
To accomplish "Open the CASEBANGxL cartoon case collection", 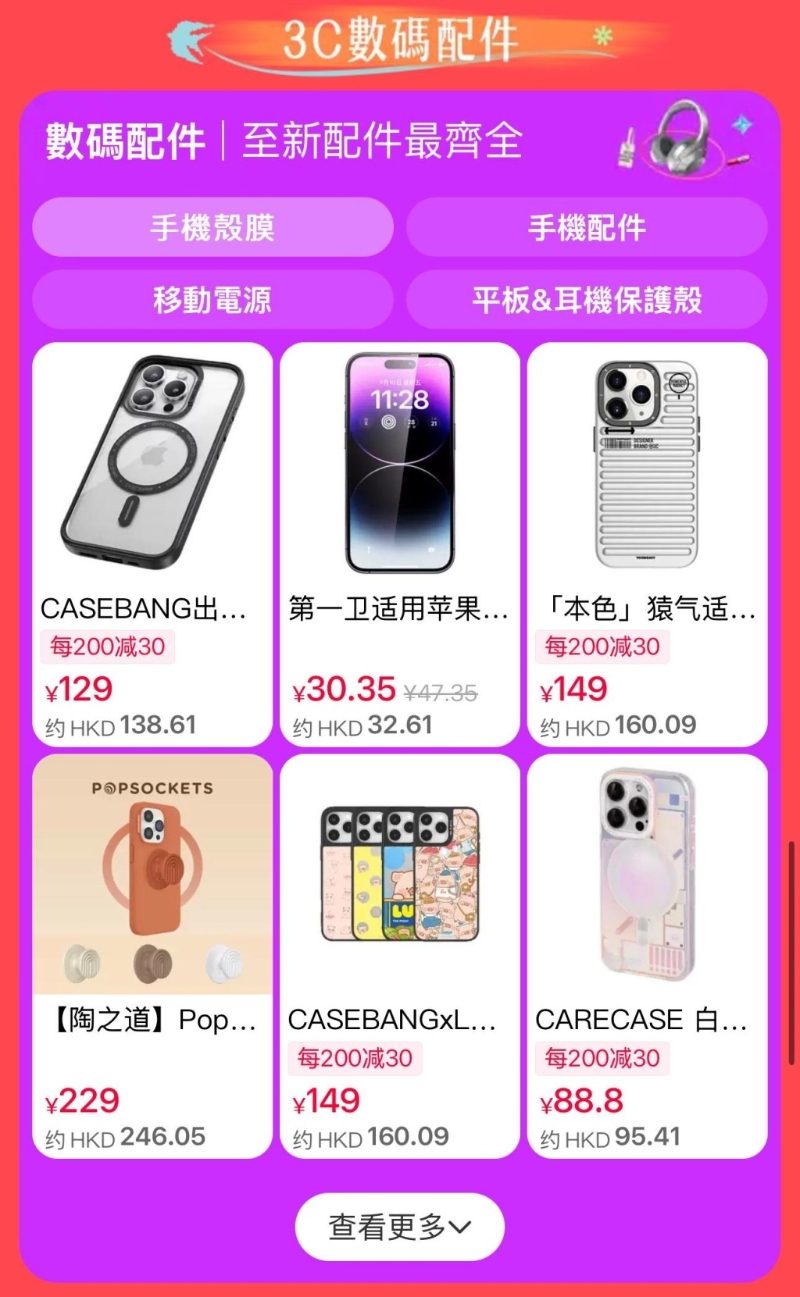I will 399,873.
